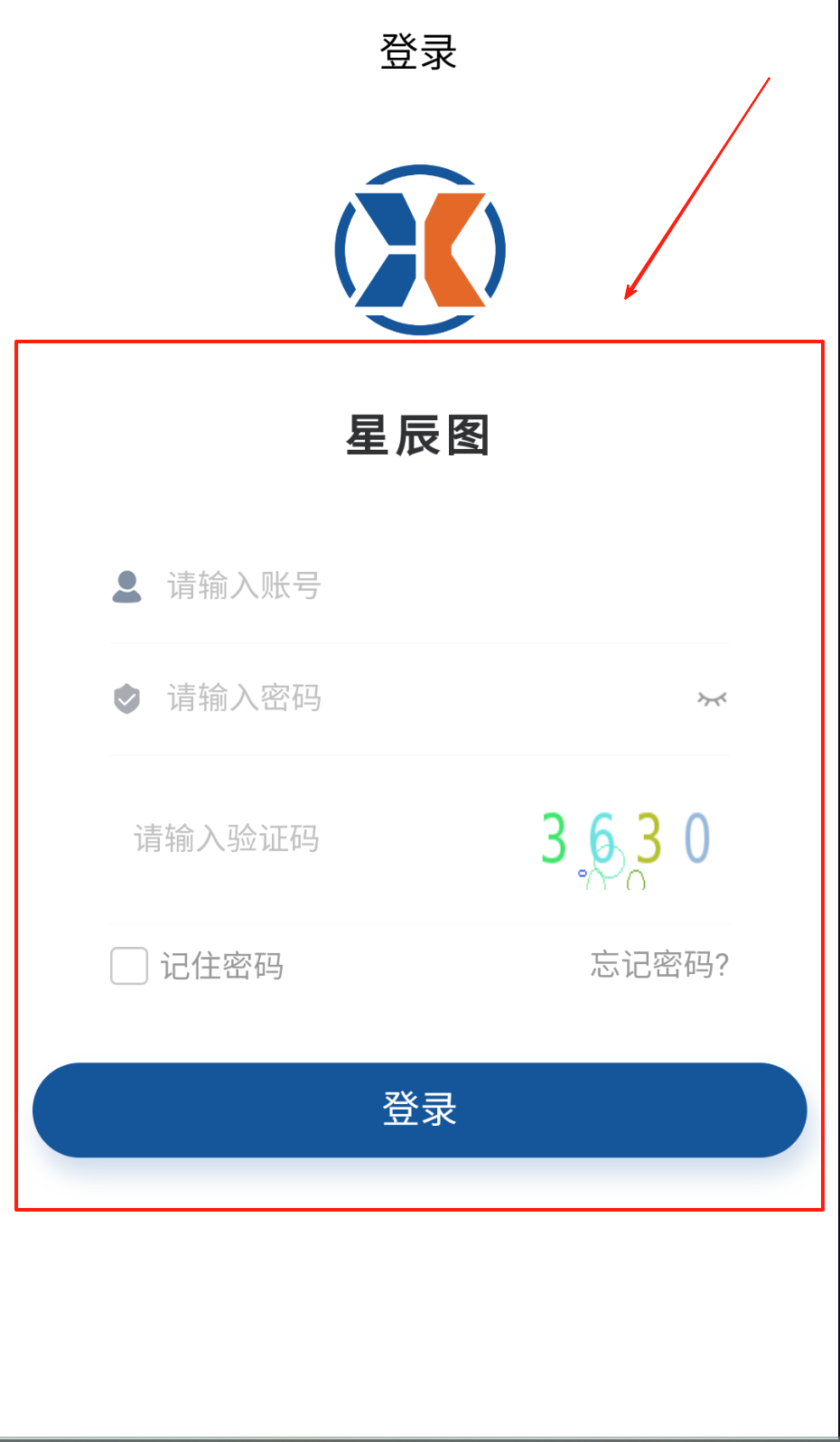Check the 记住密码 checkbox
The image size is (840, 1442).
tap(129, 966)
